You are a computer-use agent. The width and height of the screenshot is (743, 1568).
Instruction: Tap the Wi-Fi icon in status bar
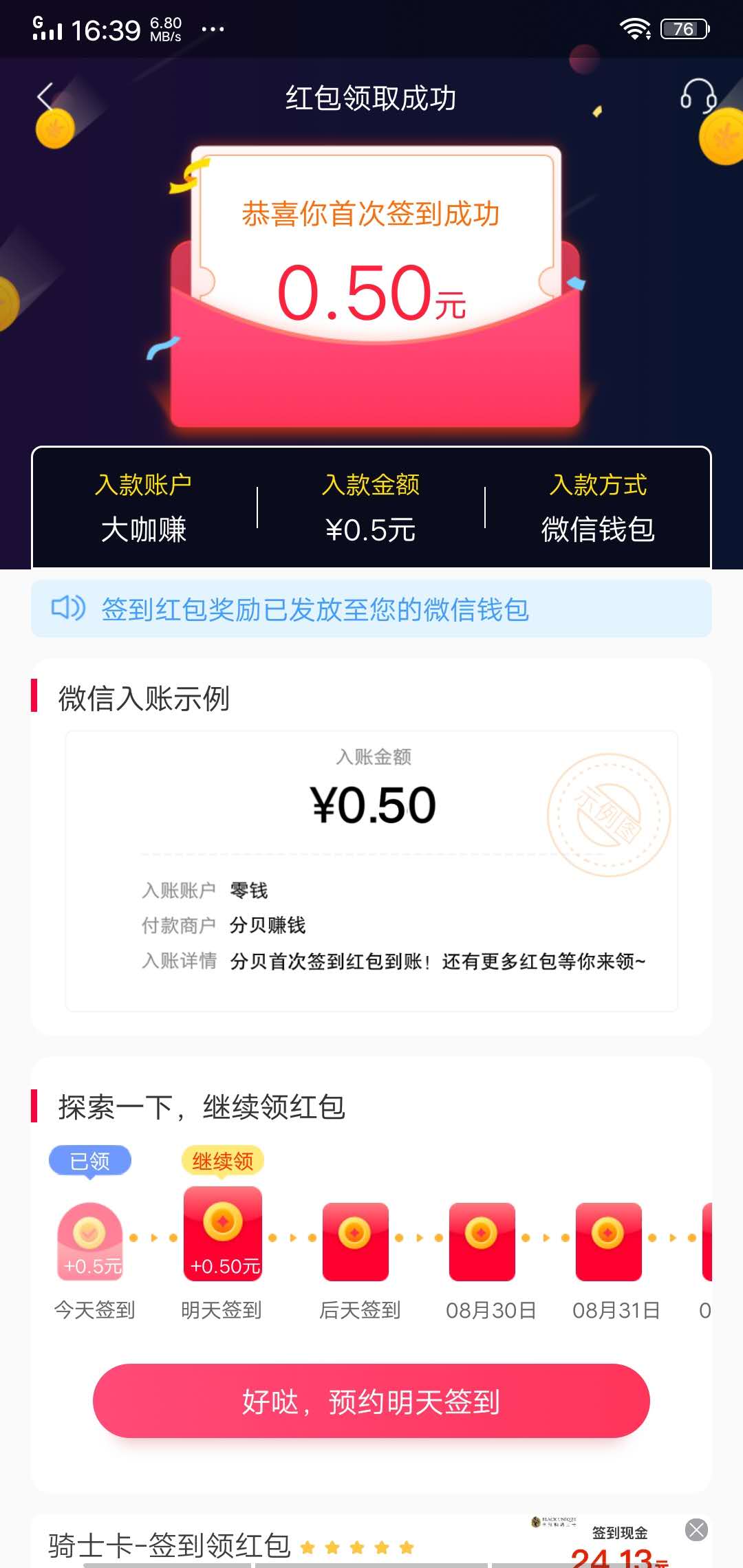(634, 28)
